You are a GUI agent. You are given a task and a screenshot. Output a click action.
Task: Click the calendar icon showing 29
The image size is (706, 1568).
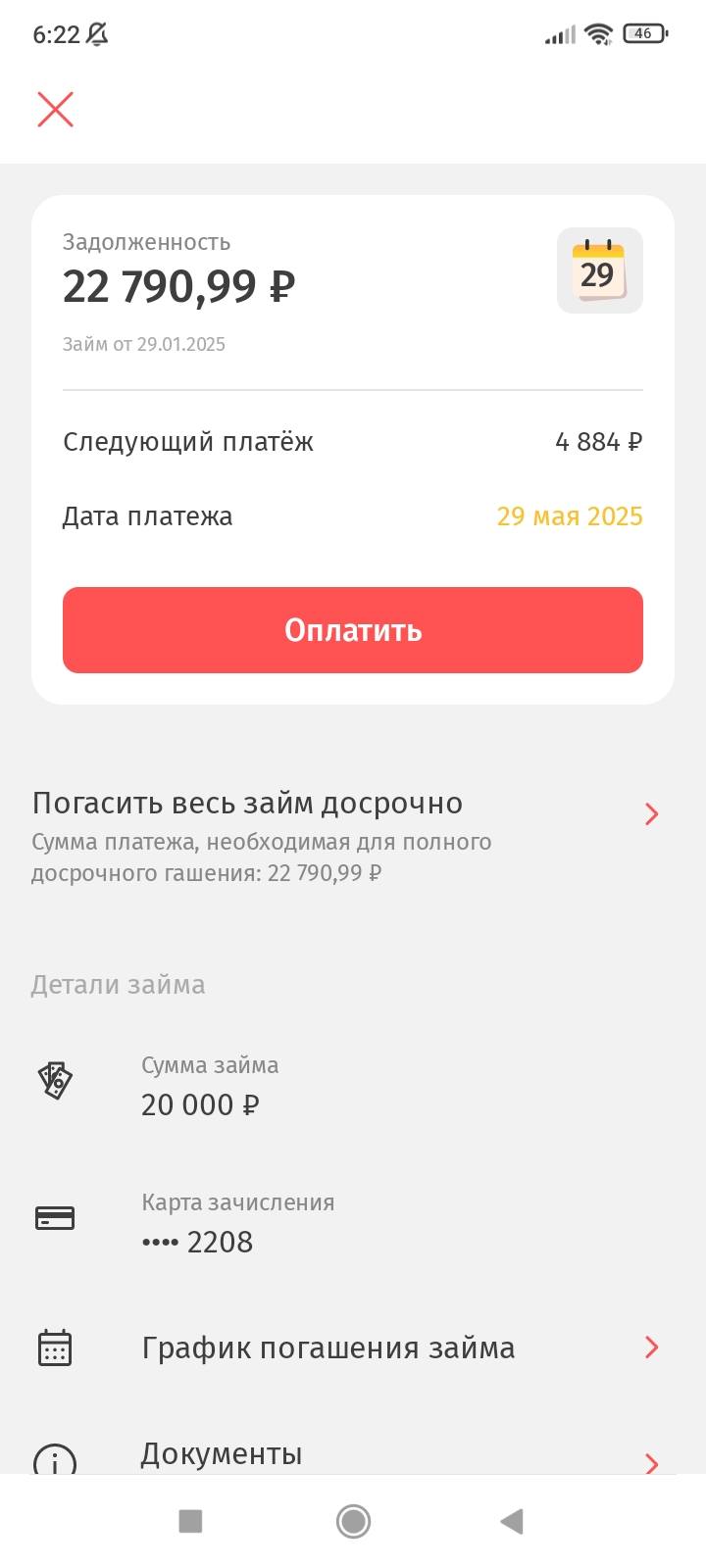click(x=598, y=271)
